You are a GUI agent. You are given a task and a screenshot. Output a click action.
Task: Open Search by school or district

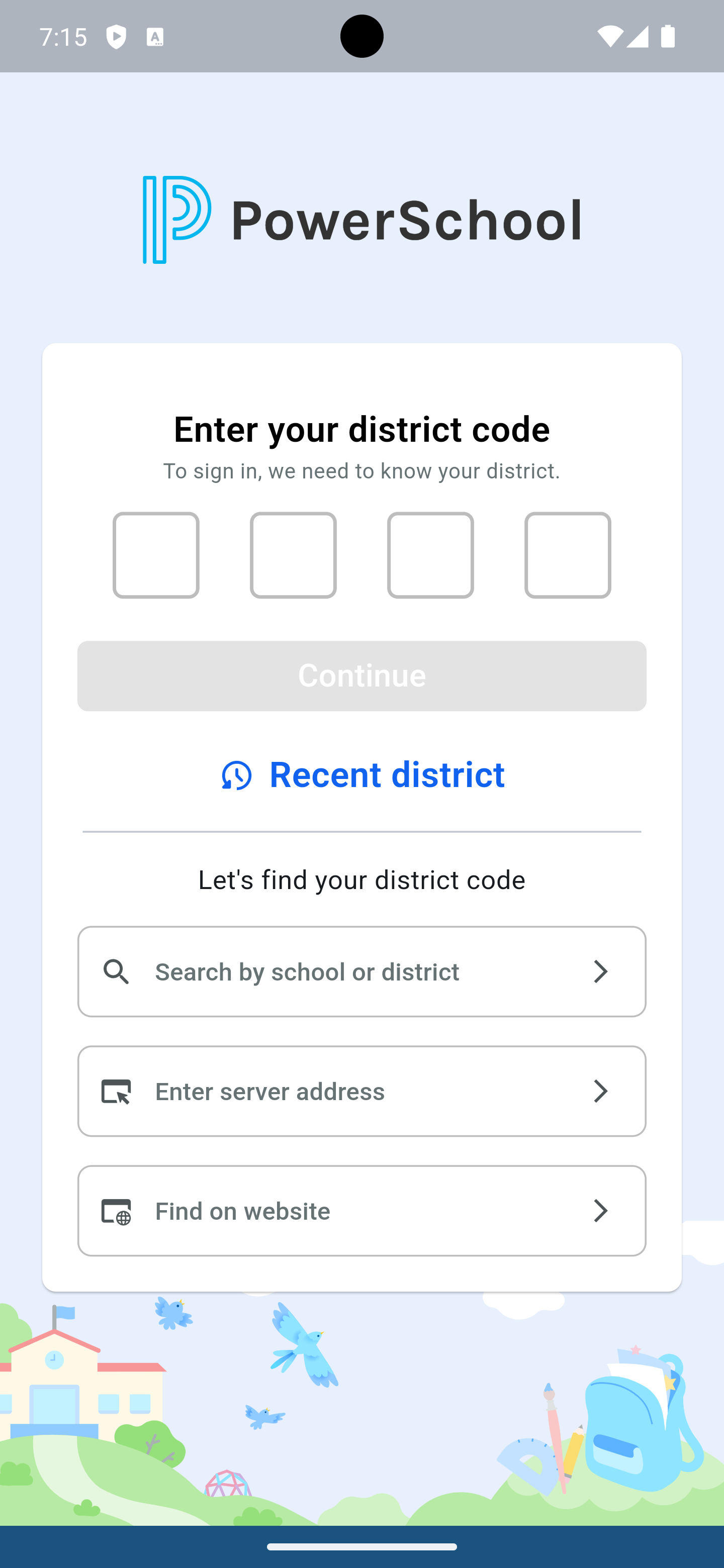[361, 971]
